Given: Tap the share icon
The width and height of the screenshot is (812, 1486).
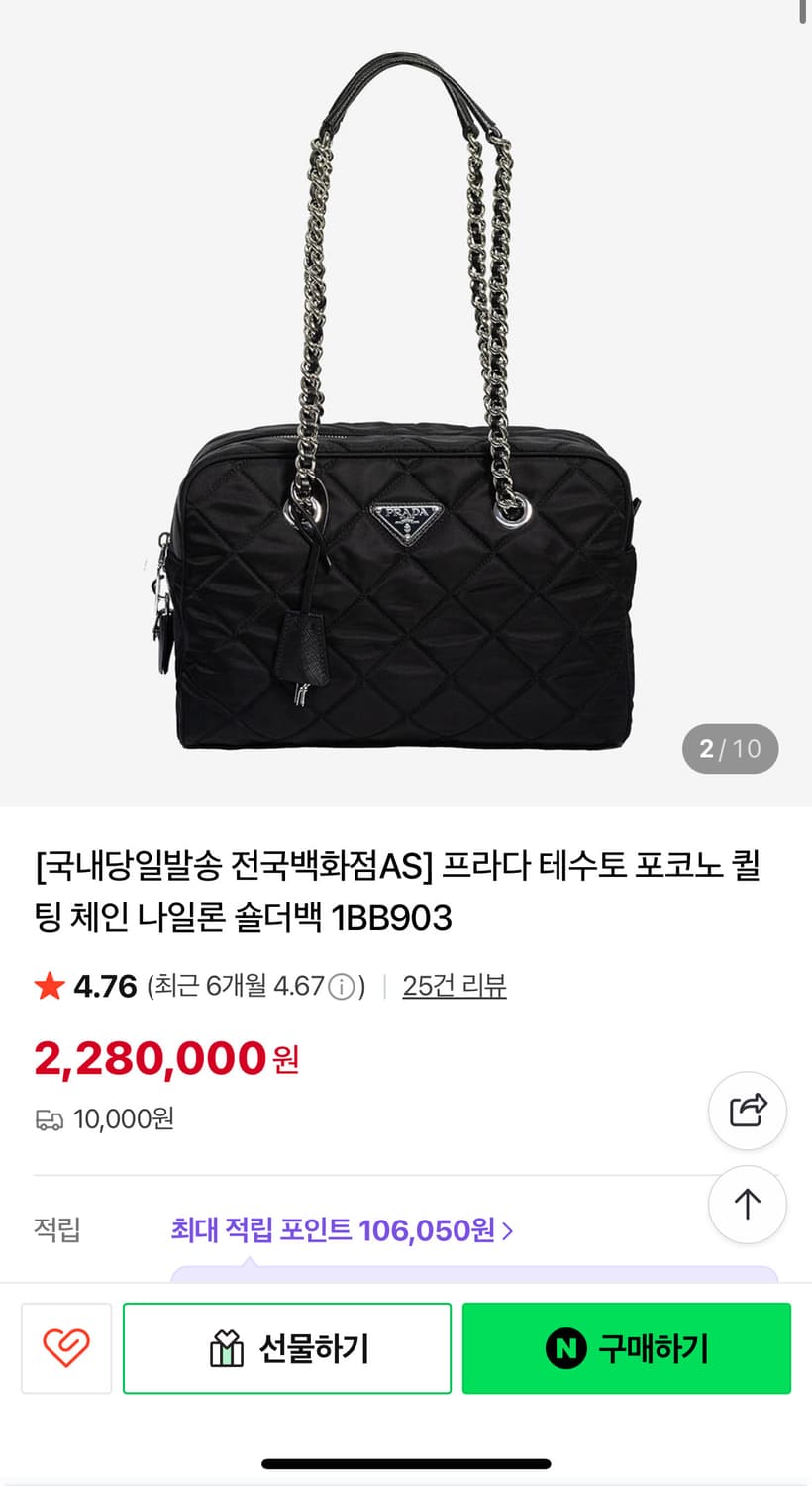Looking at the screenshot, I should (748, 1111).
